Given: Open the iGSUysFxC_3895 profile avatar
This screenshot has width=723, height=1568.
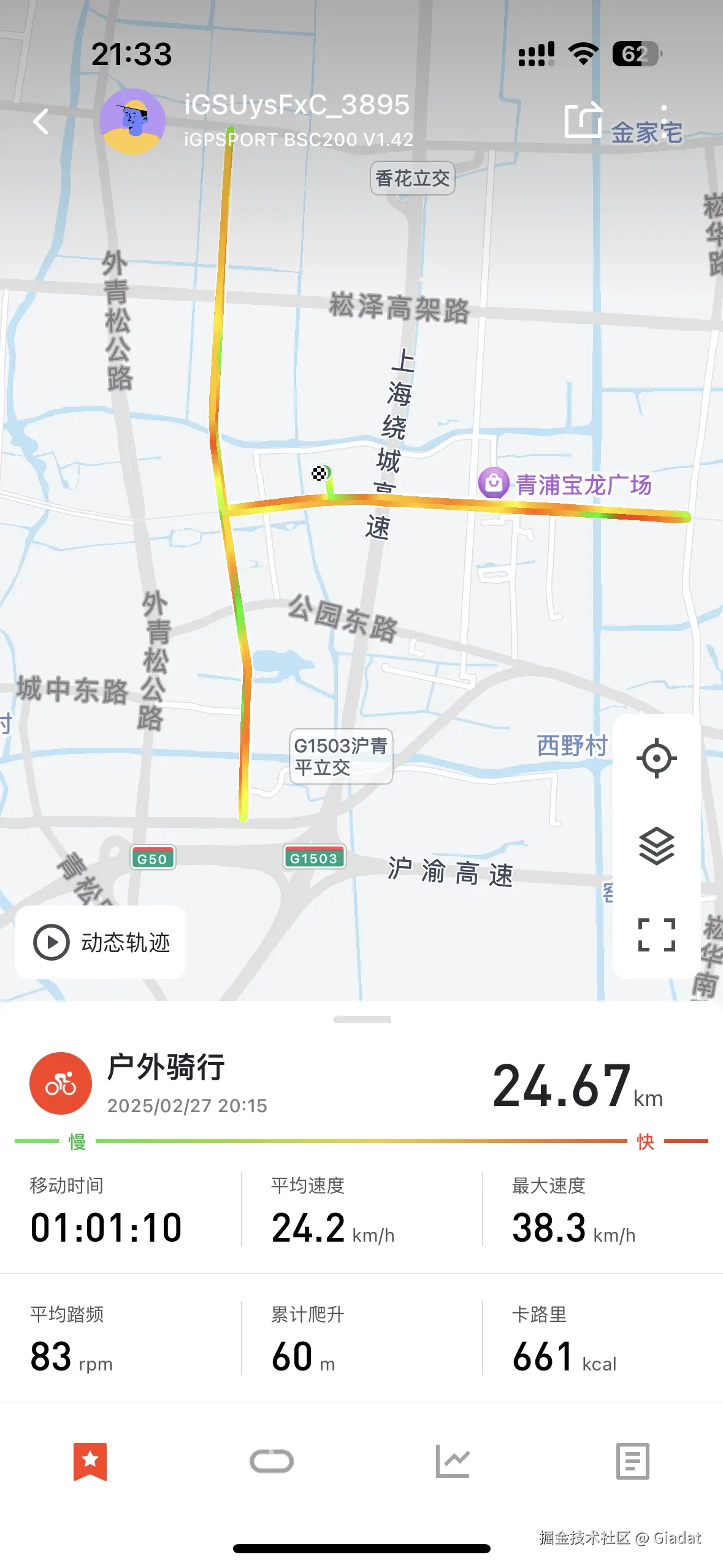Looking at the screenshot, I should coord(132,121).
